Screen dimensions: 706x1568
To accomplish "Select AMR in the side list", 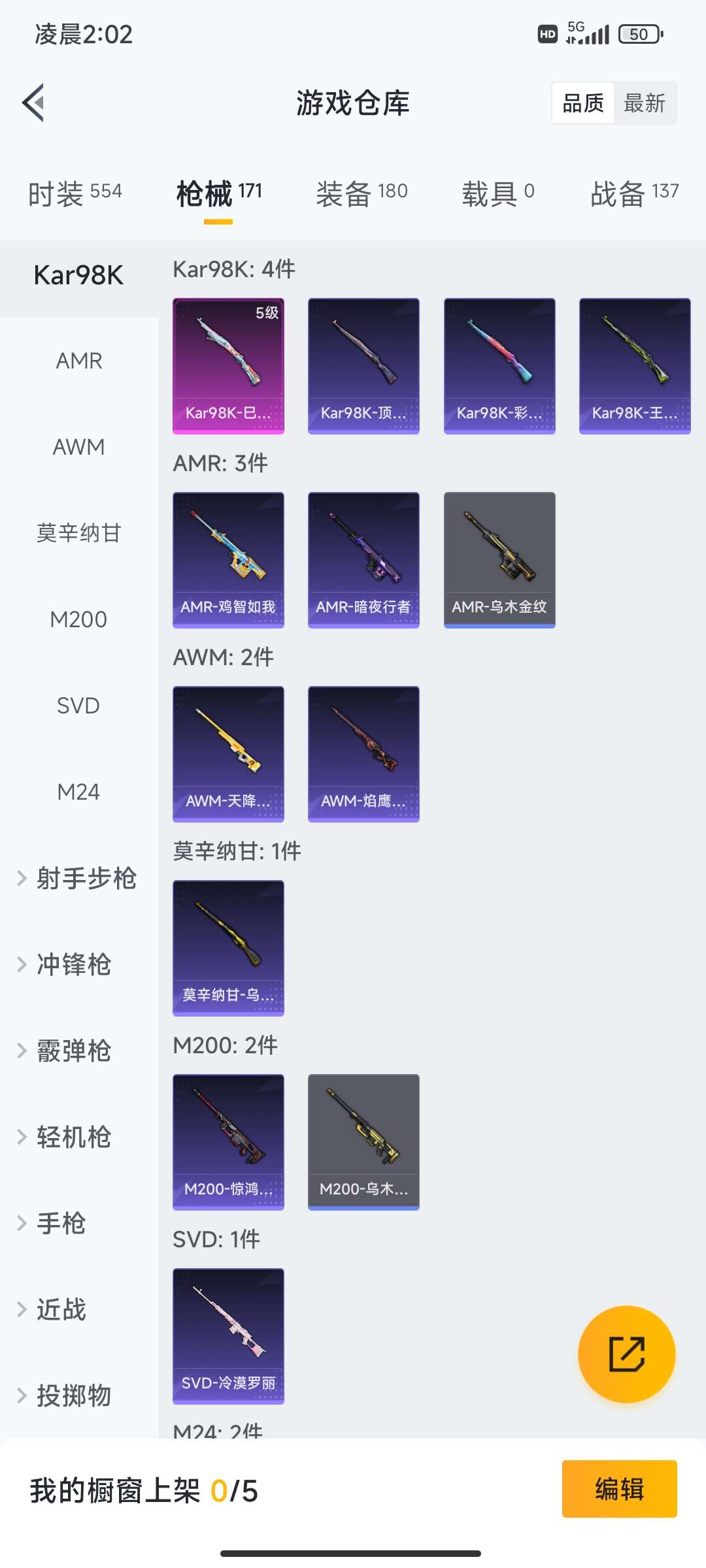I will point(78,361).
